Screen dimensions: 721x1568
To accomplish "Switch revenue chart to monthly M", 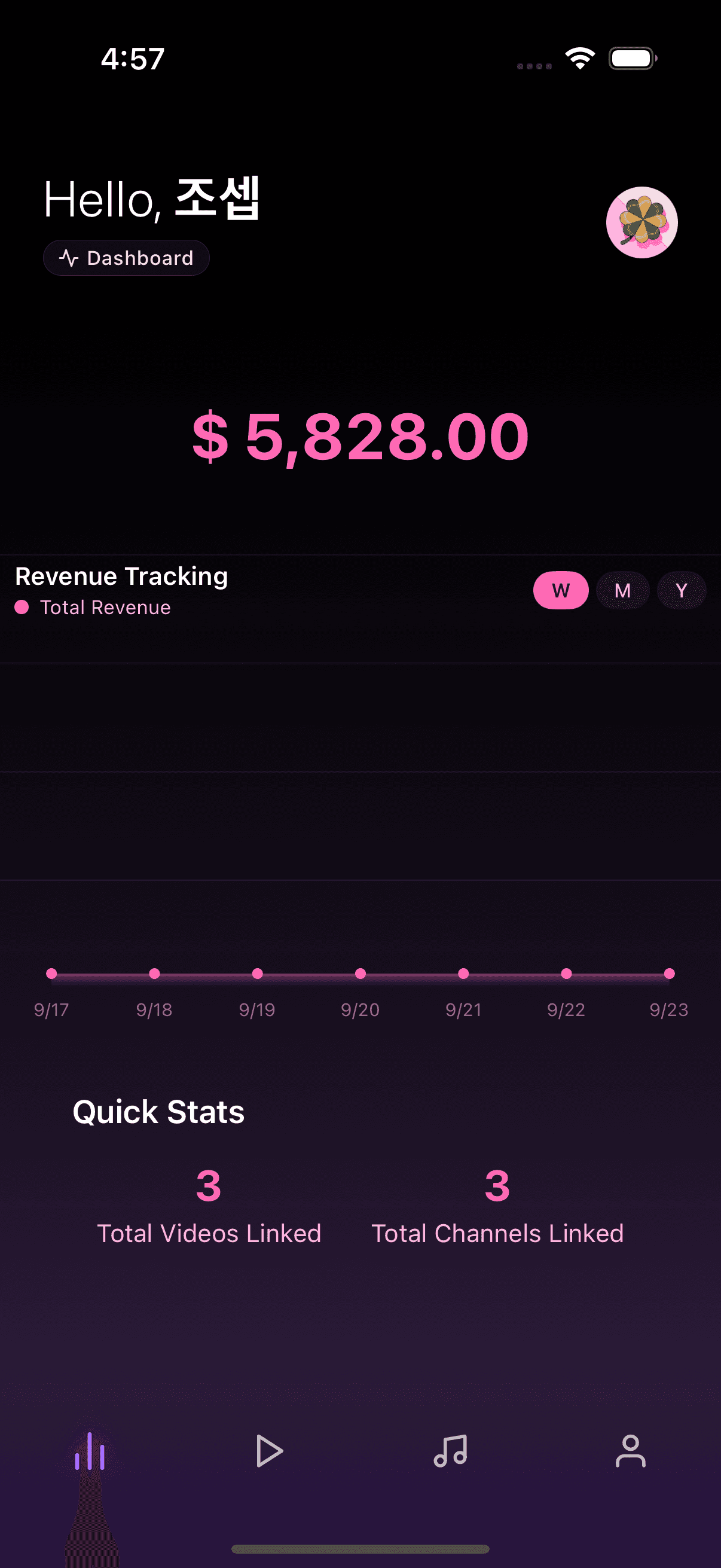I will click(x=622, y=590).
